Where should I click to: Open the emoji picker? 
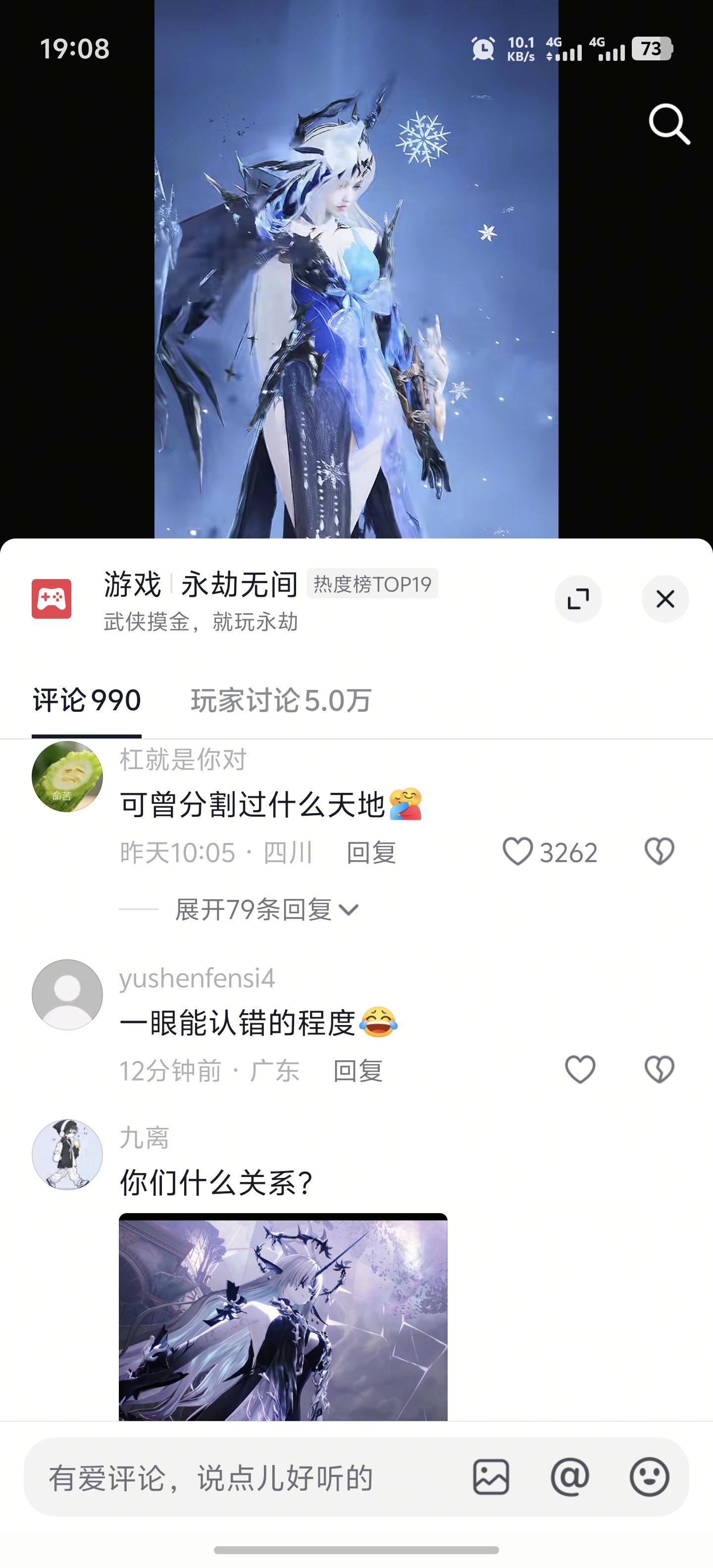(649, 1477)
